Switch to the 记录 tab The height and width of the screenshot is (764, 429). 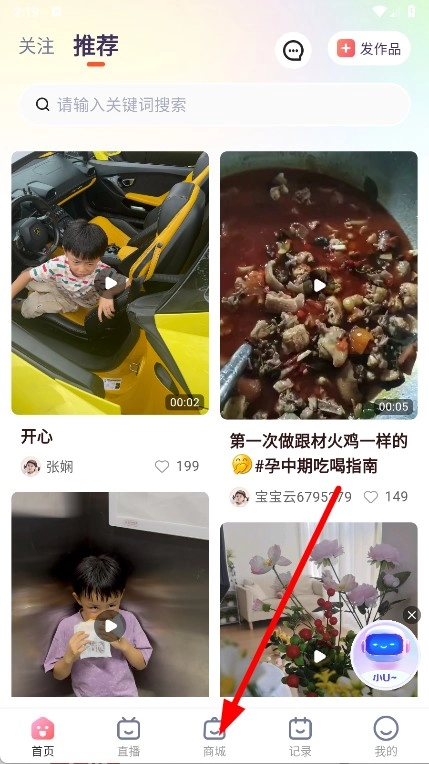pos(300,737)
